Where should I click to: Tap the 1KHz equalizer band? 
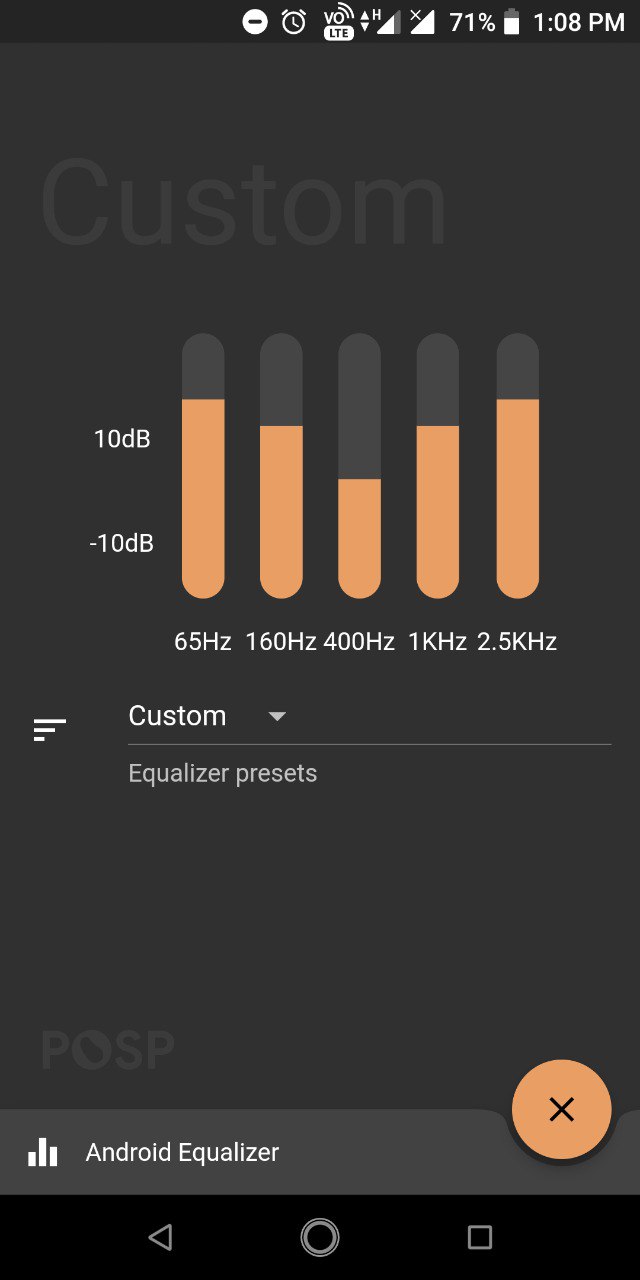438,466
